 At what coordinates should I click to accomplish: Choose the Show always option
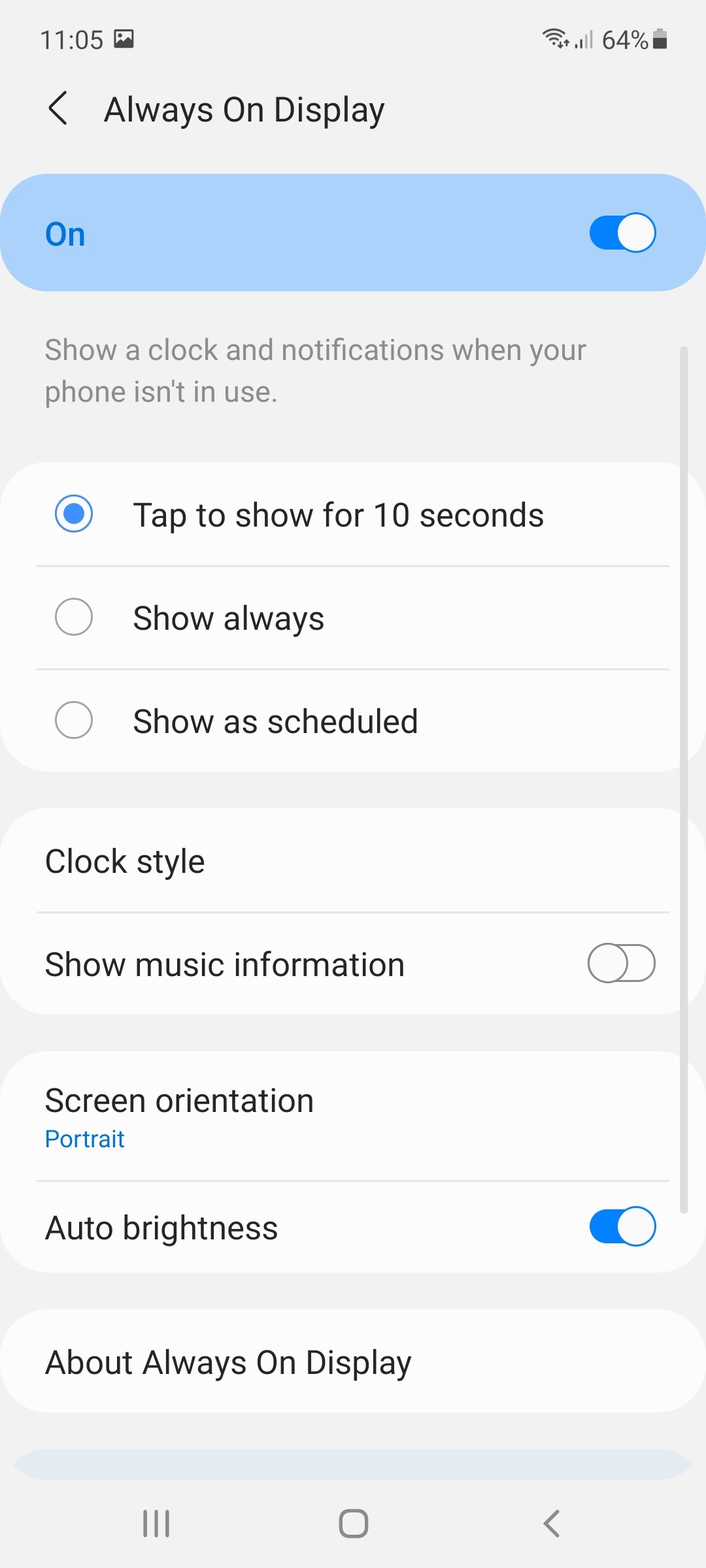(353, 618)
